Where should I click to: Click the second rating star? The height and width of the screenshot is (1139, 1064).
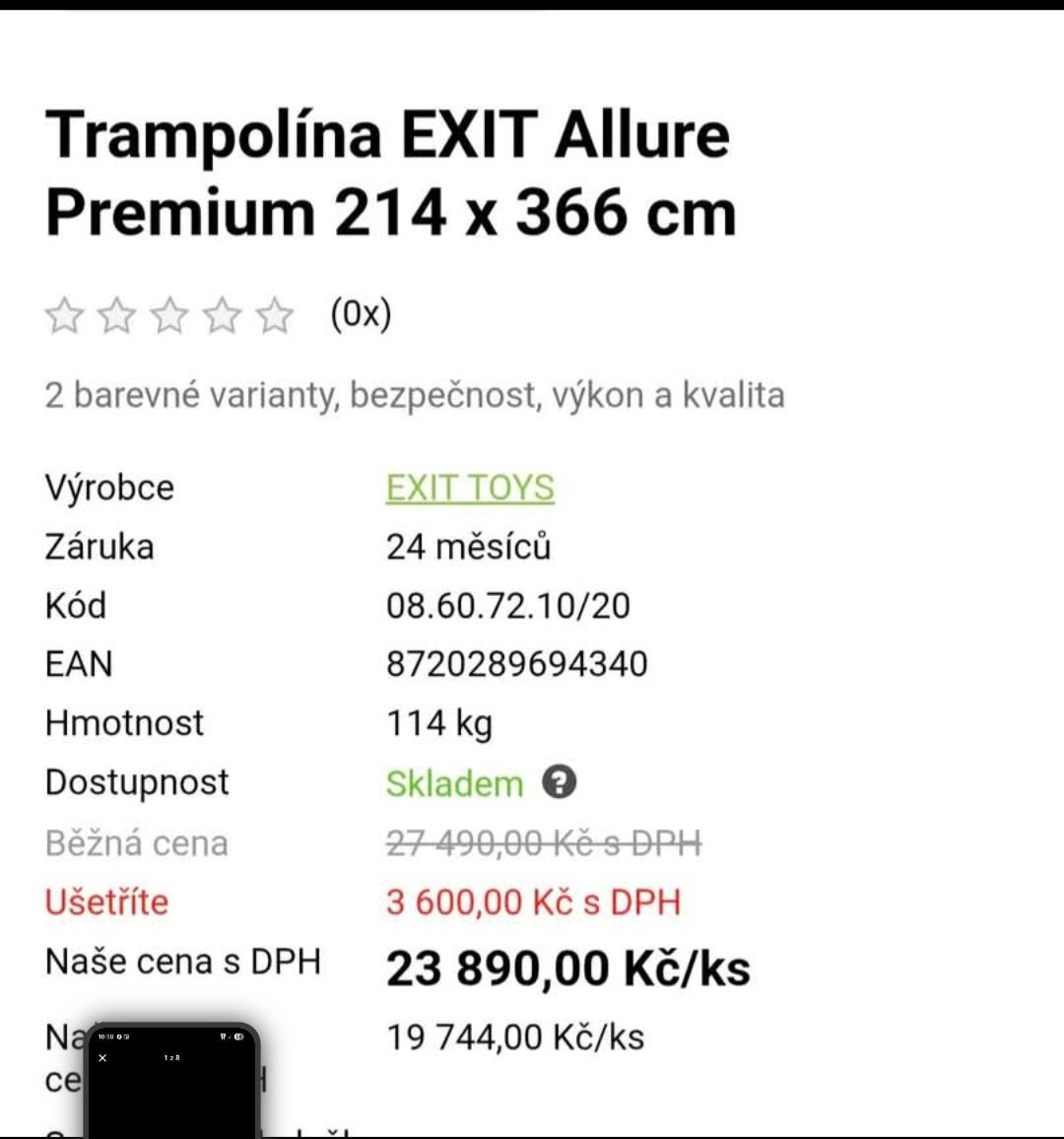117,314
